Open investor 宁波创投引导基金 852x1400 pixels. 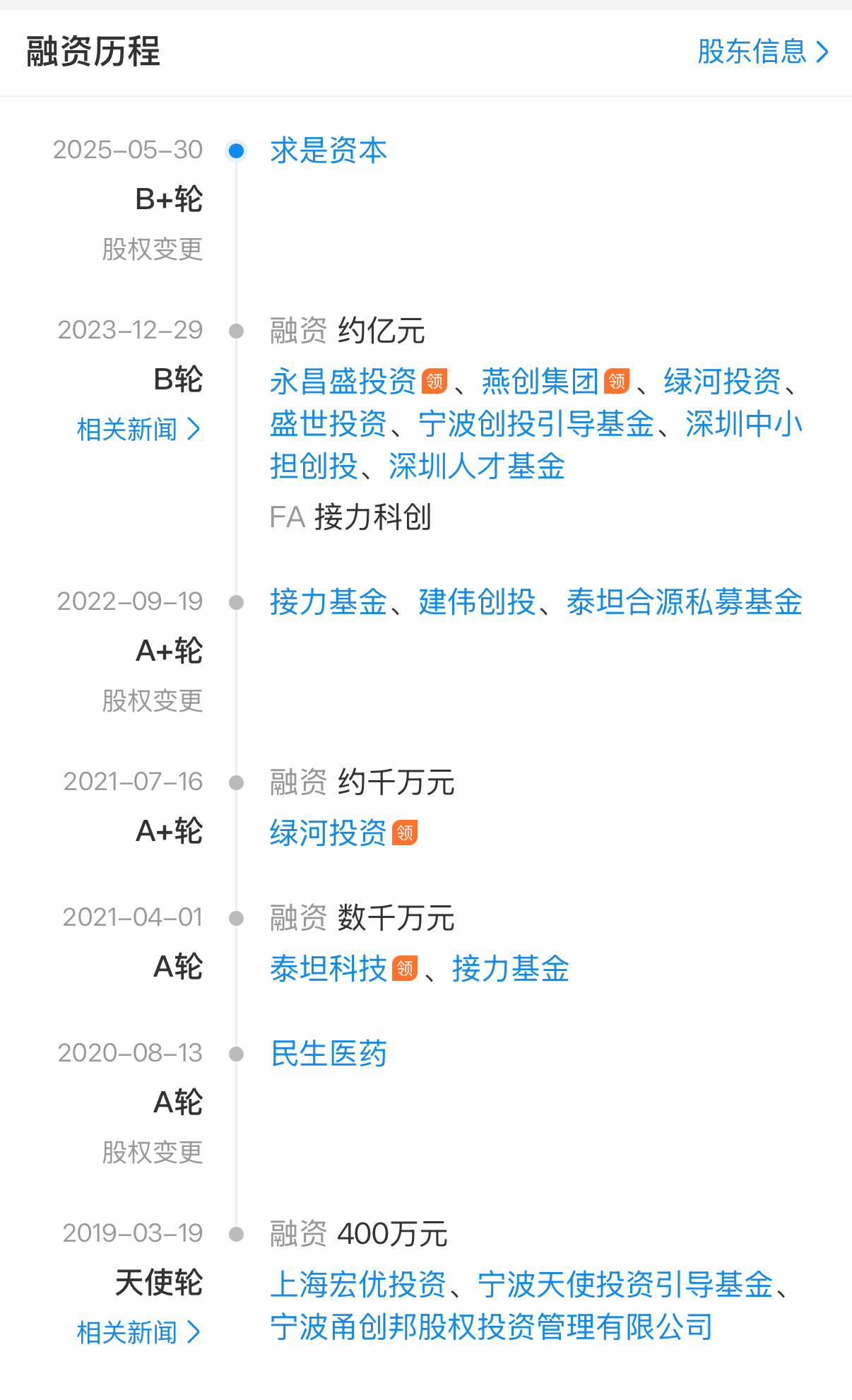coord(536,424)
